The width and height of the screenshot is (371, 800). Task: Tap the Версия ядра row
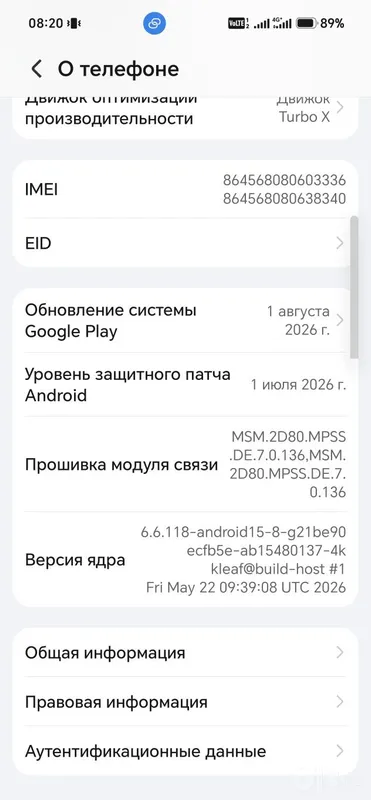pyautogui.click(x=185, y=560)
